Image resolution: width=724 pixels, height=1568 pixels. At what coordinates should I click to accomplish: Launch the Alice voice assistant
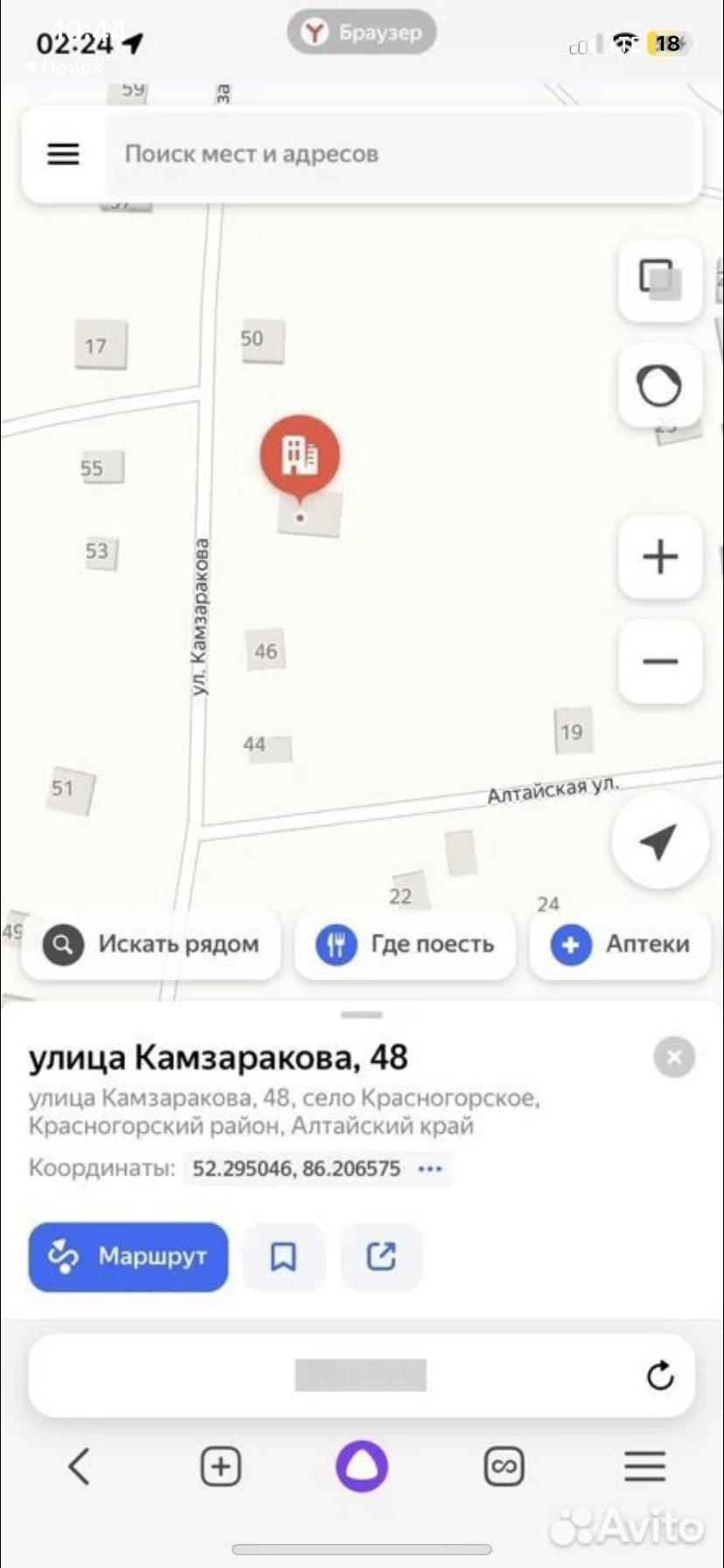[x=362, y=1466]
